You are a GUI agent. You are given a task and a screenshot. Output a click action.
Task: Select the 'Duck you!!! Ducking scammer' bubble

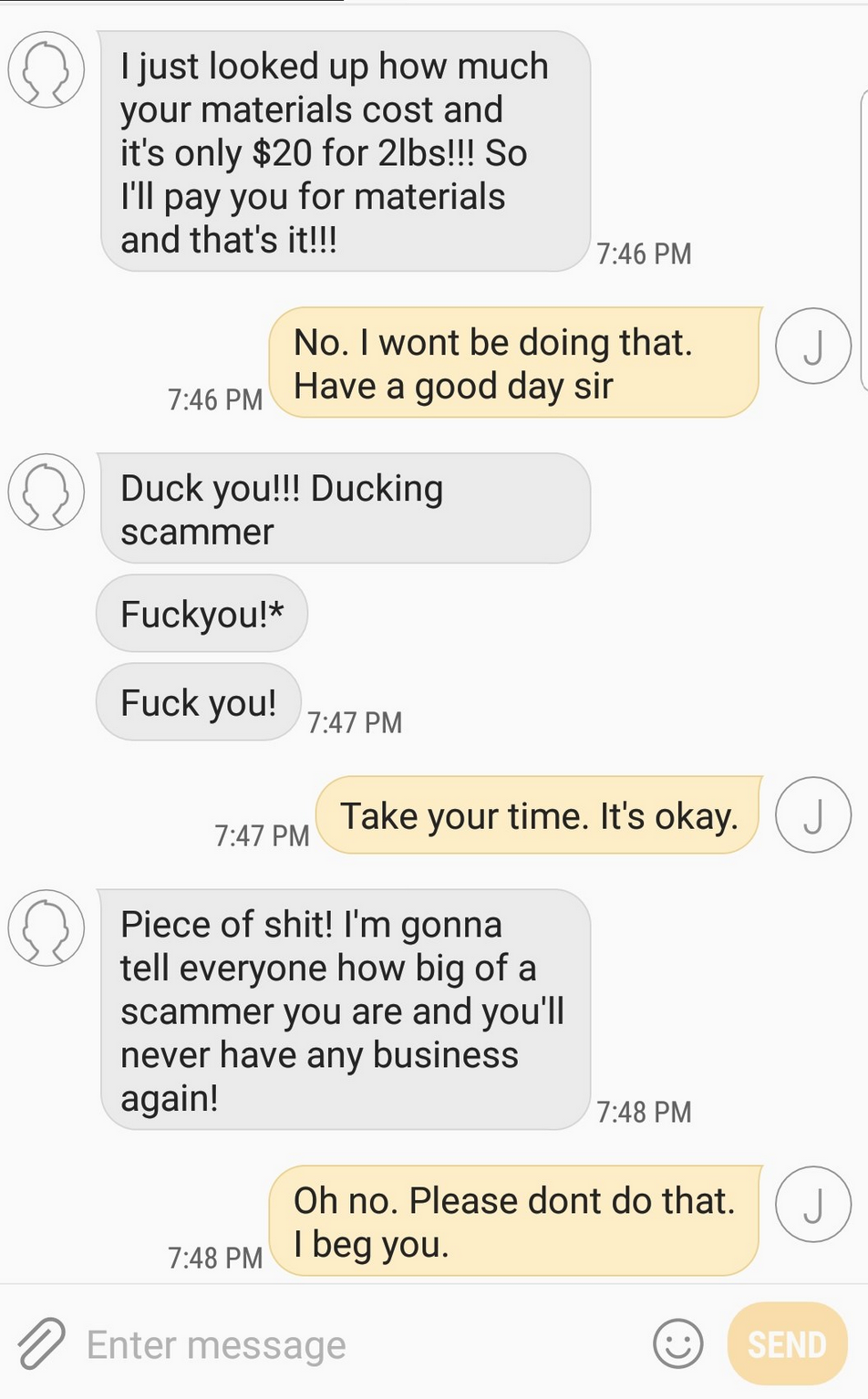pos(346,507)
